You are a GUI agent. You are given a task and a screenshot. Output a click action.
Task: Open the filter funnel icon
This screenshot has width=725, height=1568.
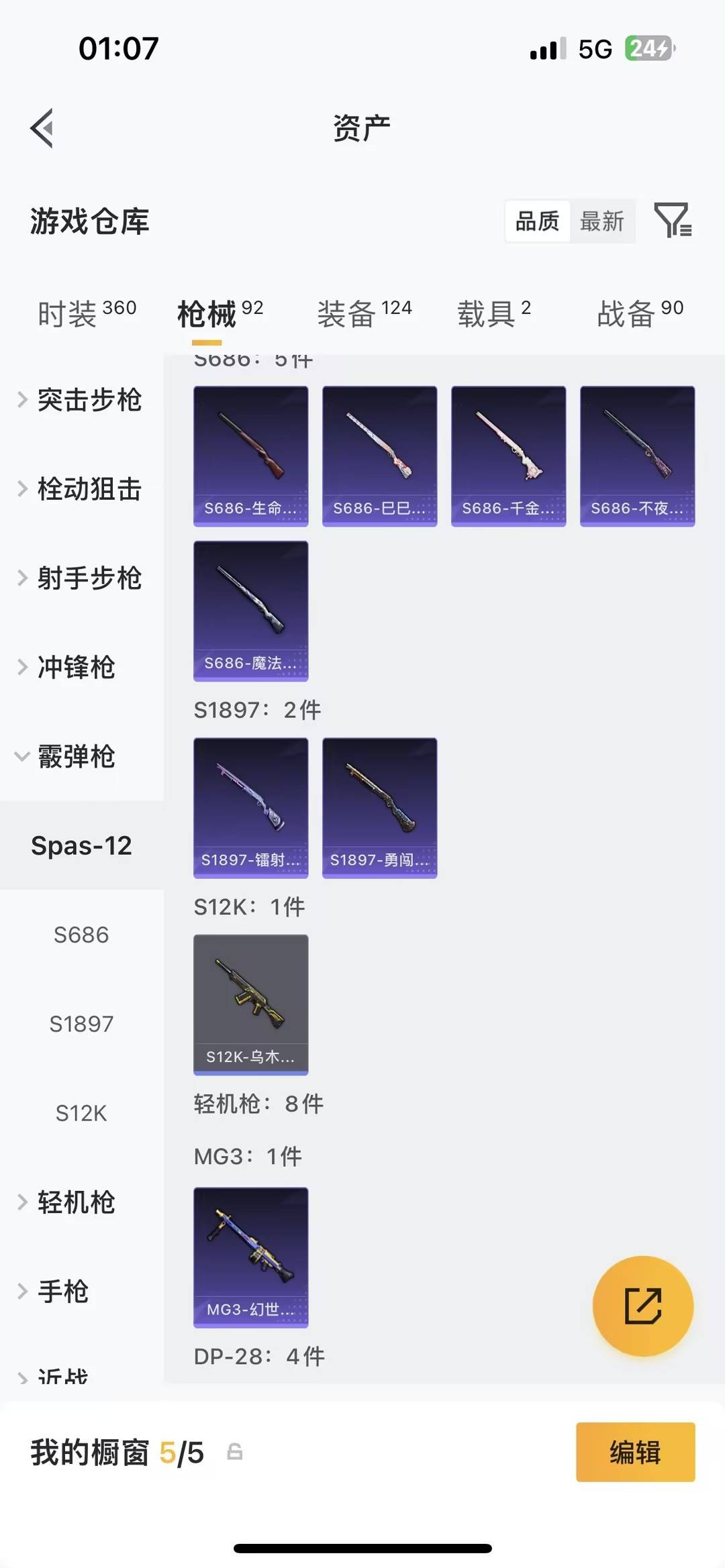coord(674,221)
